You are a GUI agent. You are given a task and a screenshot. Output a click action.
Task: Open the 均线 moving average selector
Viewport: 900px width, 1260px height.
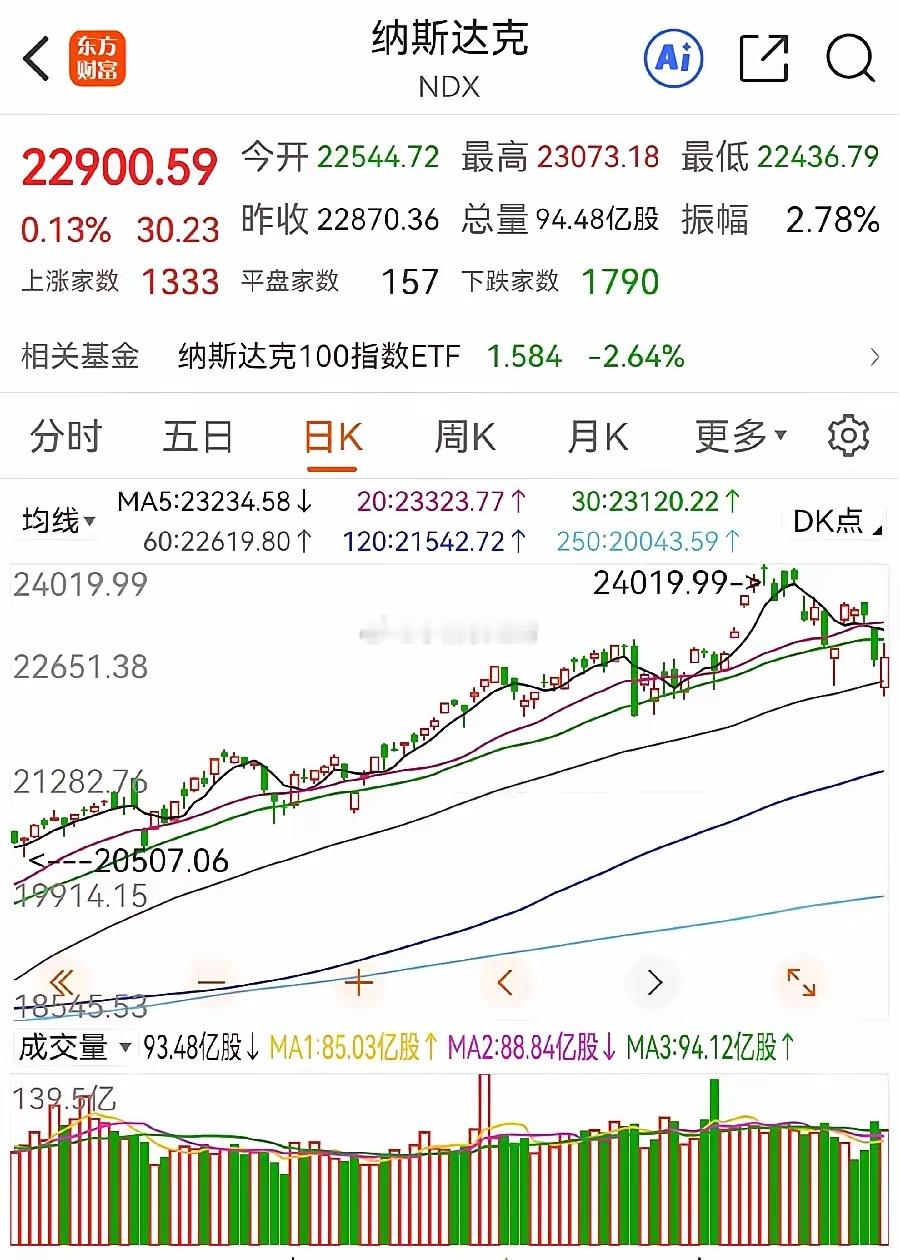click(57, 519)
